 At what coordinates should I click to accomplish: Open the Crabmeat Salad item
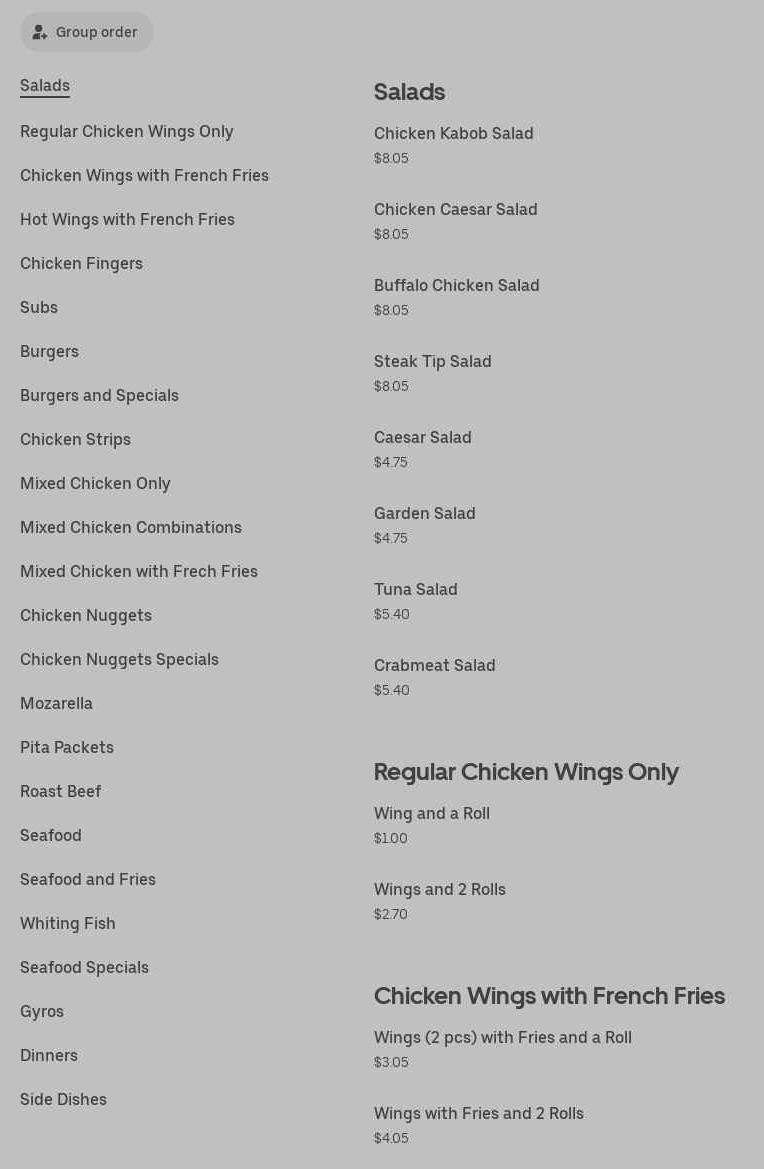click(434, 665)
